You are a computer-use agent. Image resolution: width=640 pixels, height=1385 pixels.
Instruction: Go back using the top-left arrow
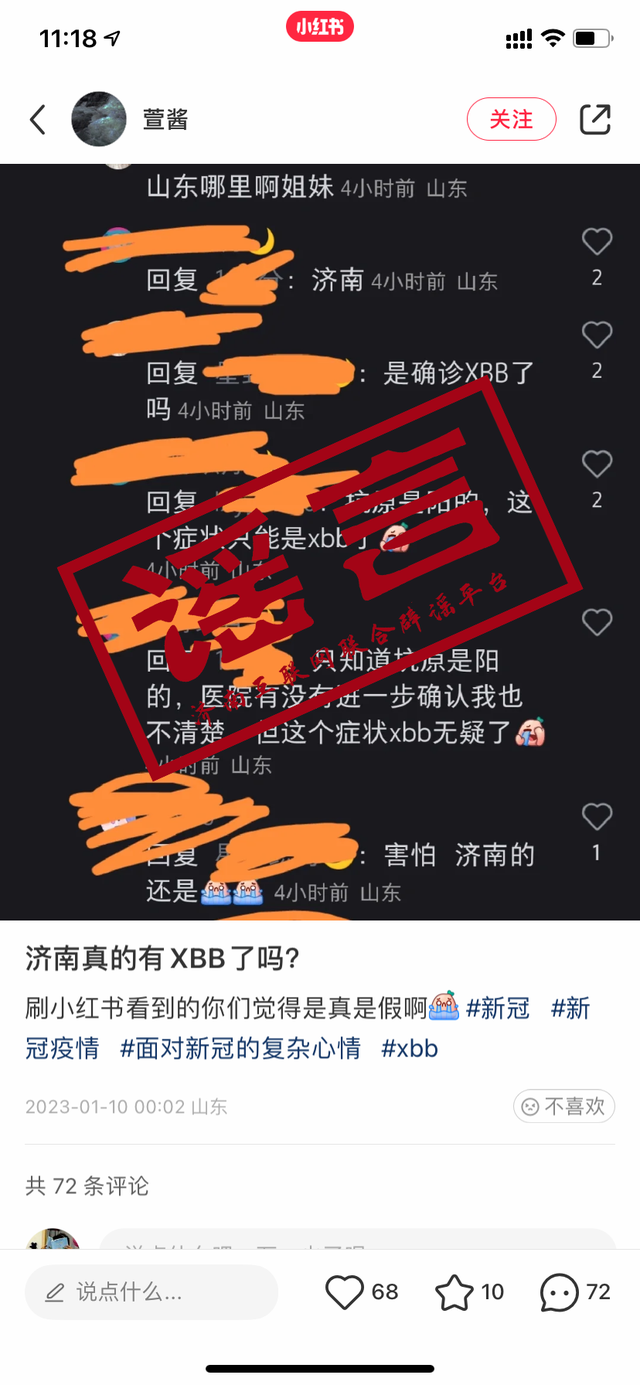click(38, 120)
